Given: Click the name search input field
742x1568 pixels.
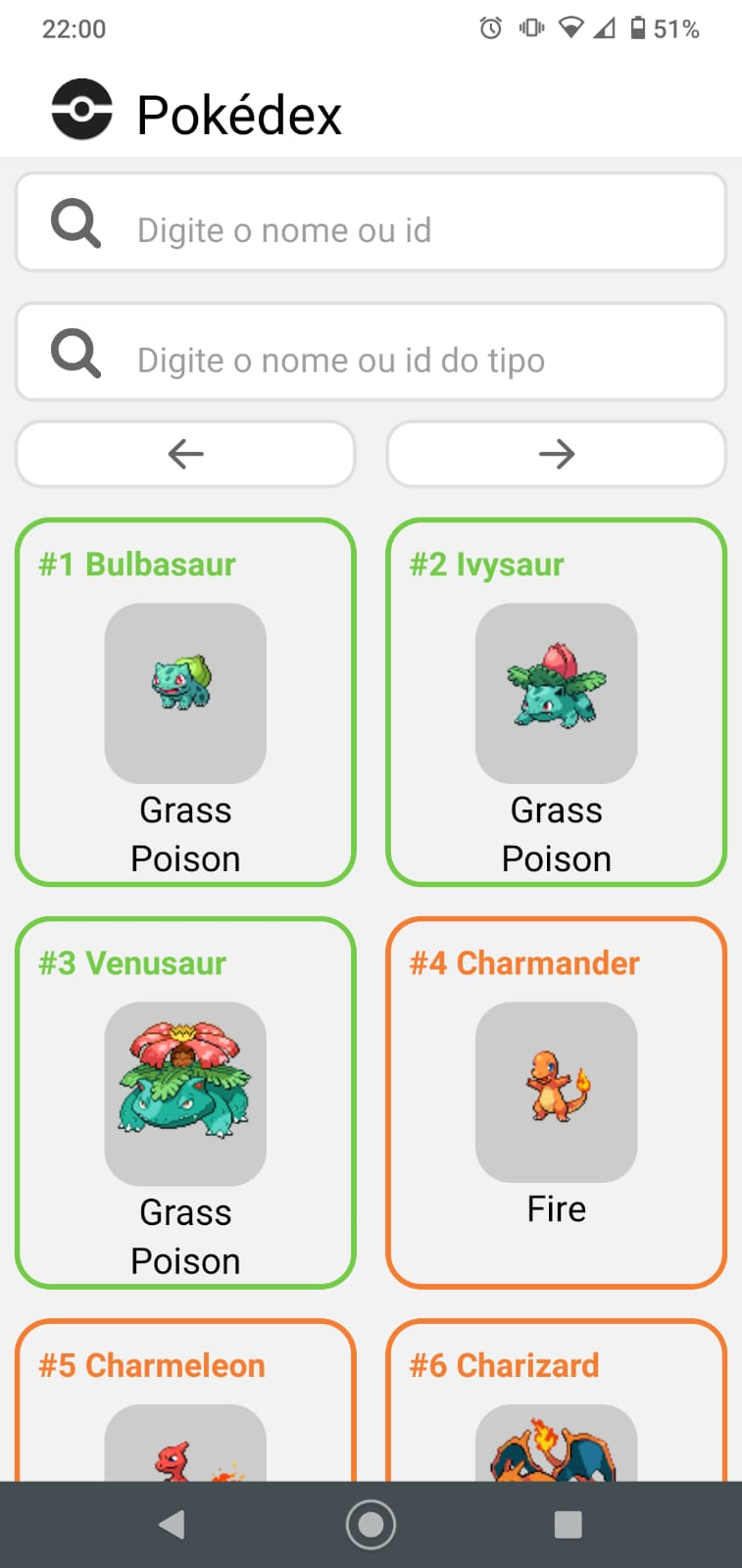Looking at the screenshot, I should (392, 223).
